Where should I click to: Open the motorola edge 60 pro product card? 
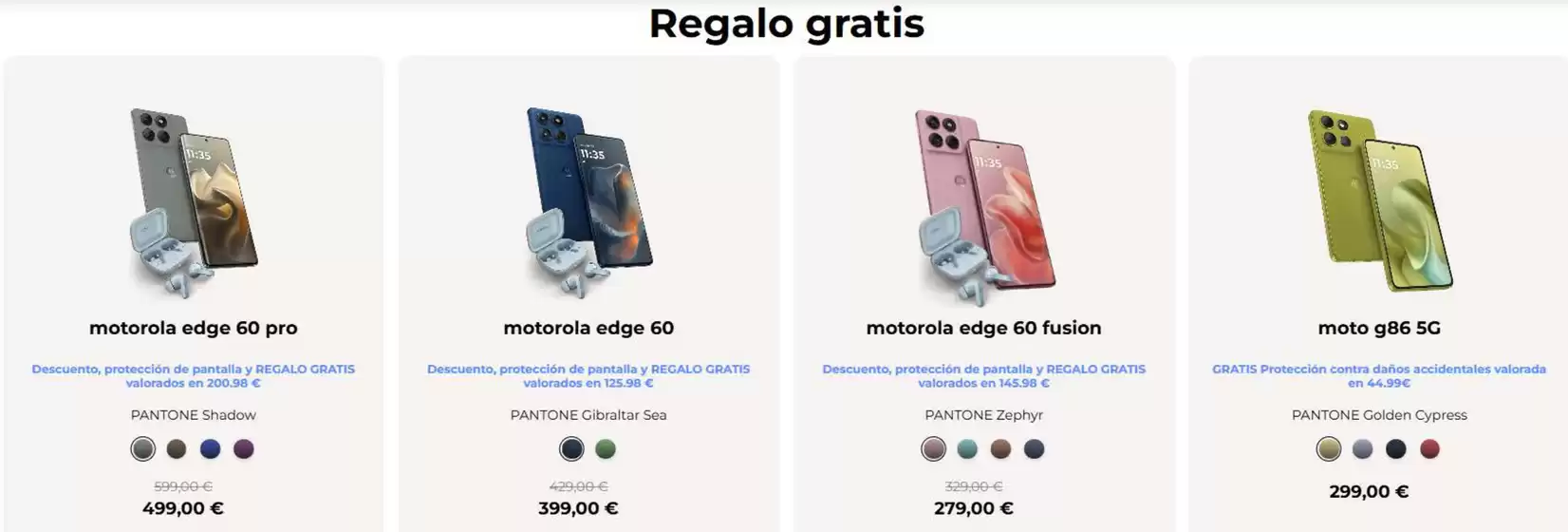click(x=194, y=328)
